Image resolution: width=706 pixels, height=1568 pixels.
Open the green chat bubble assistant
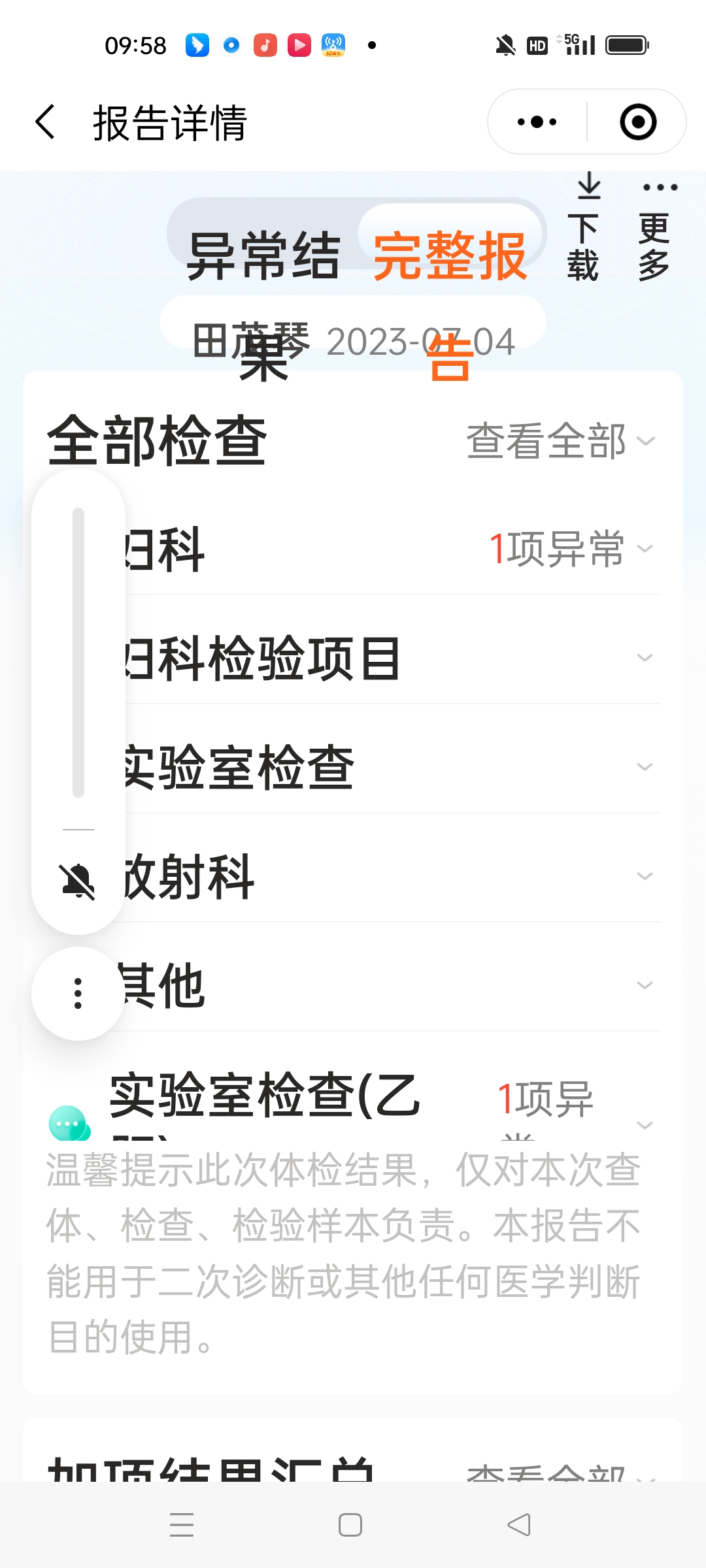[x=69, y=1124]
